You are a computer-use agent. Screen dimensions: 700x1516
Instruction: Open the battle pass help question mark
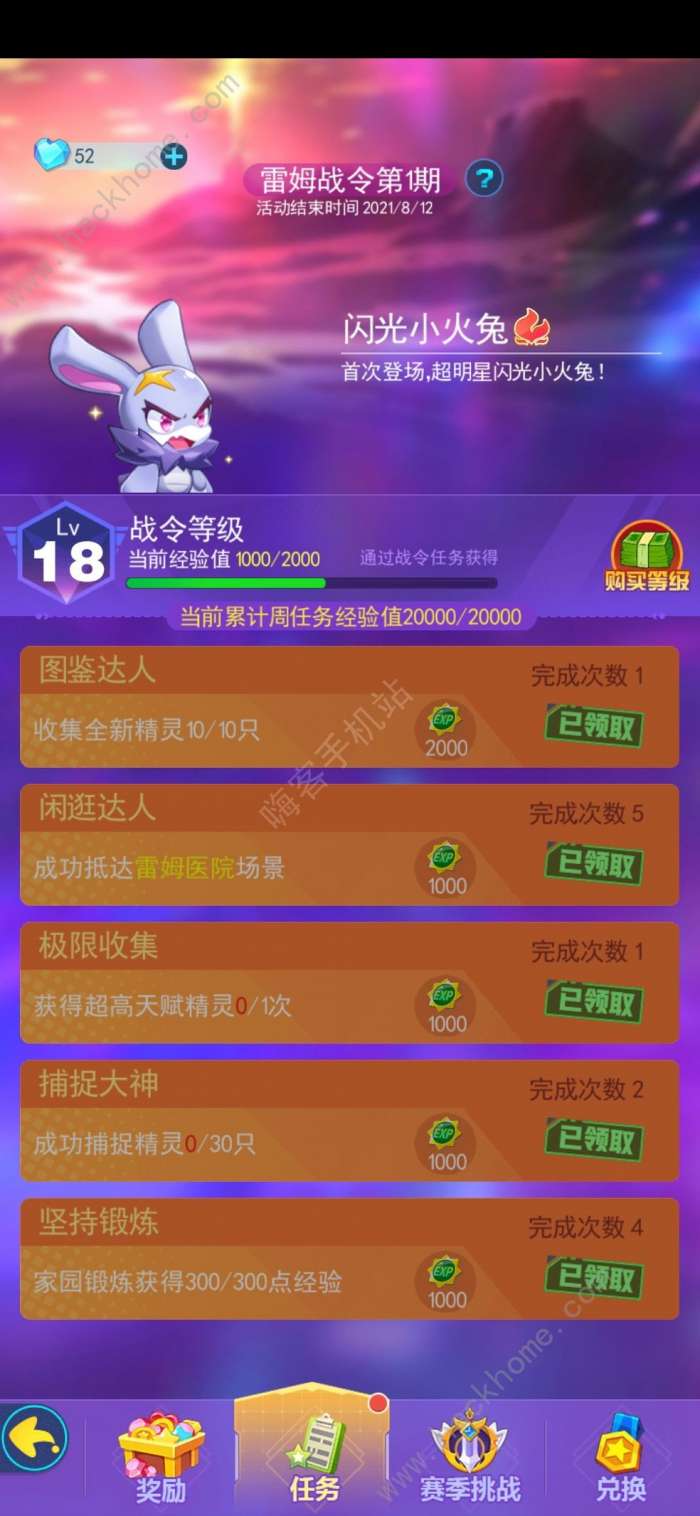pos(485,179)
